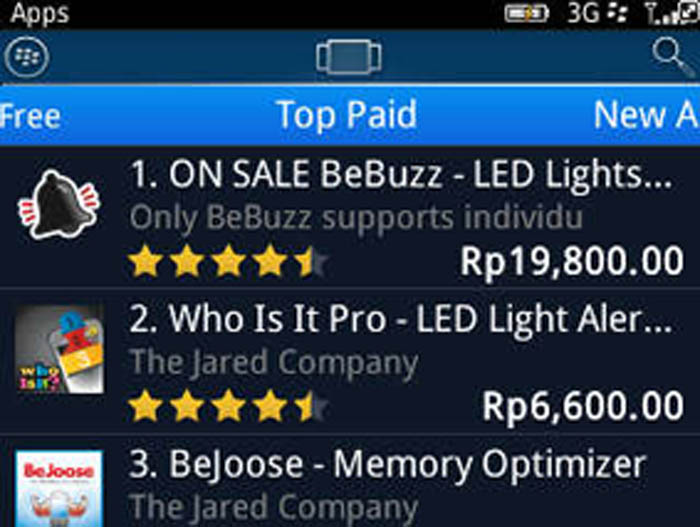Switch to the New tab
Screen dimensions: 700x527
(645, 115)
